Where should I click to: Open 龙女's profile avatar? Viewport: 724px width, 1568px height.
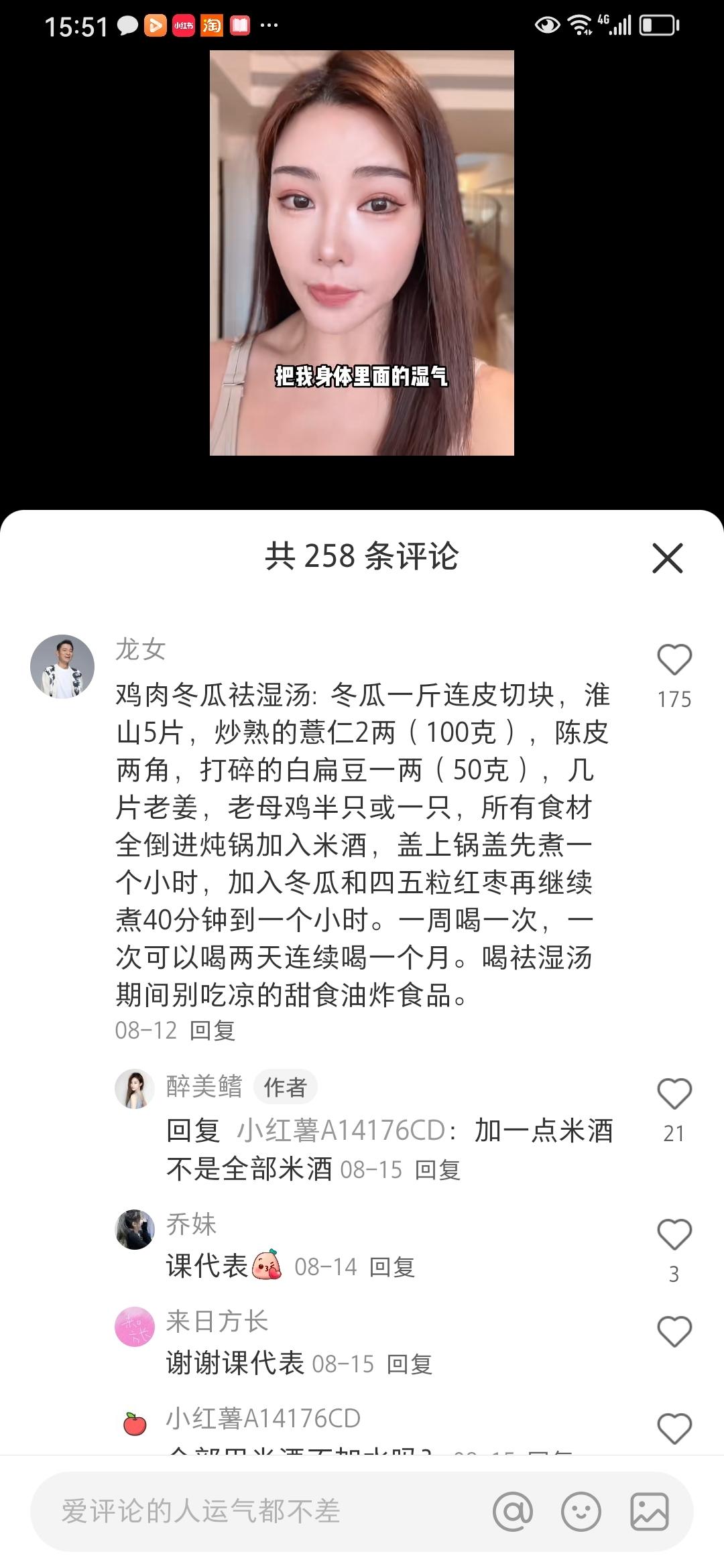[x=62, y=667]
